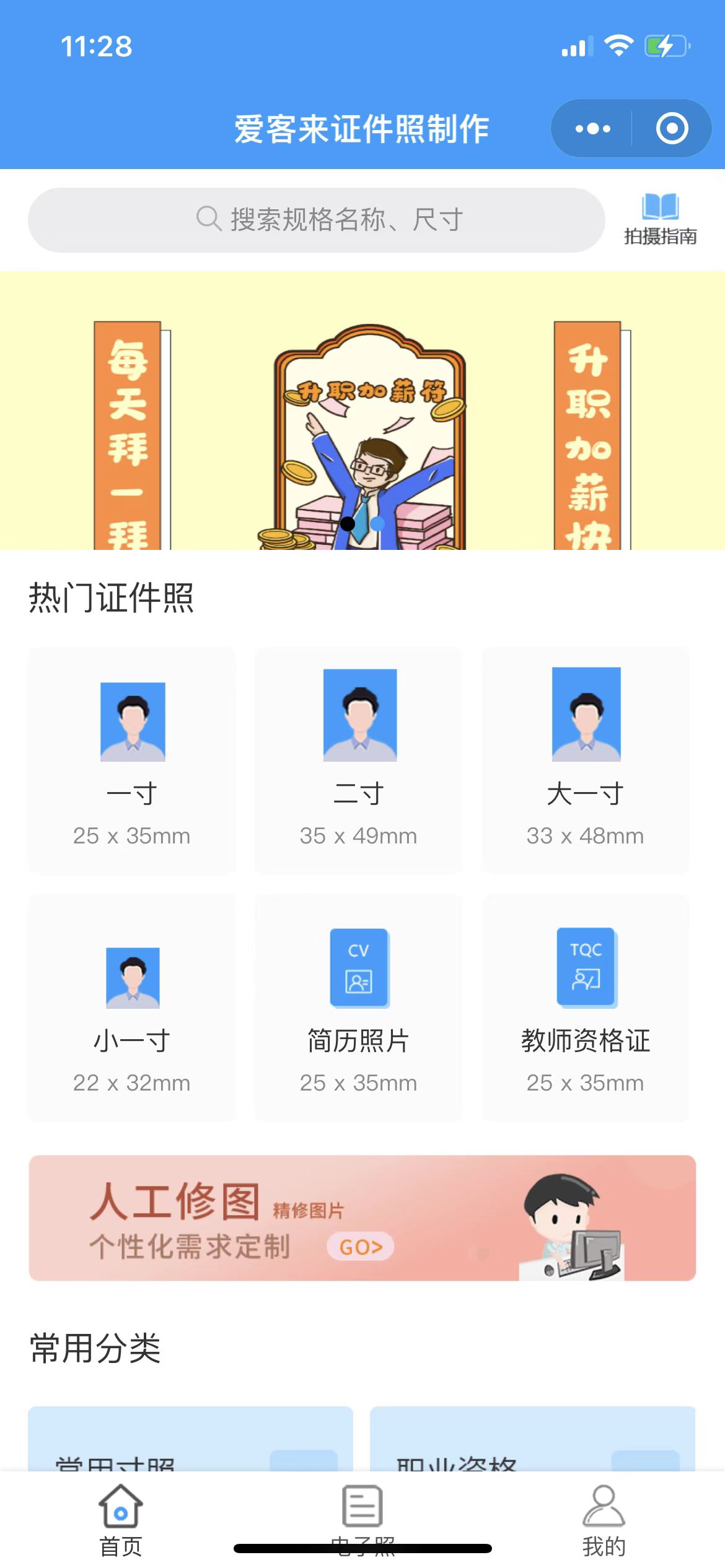Open the 常用寸照 category card
The image size is (725, 1568).
(x=190, y=1440)
